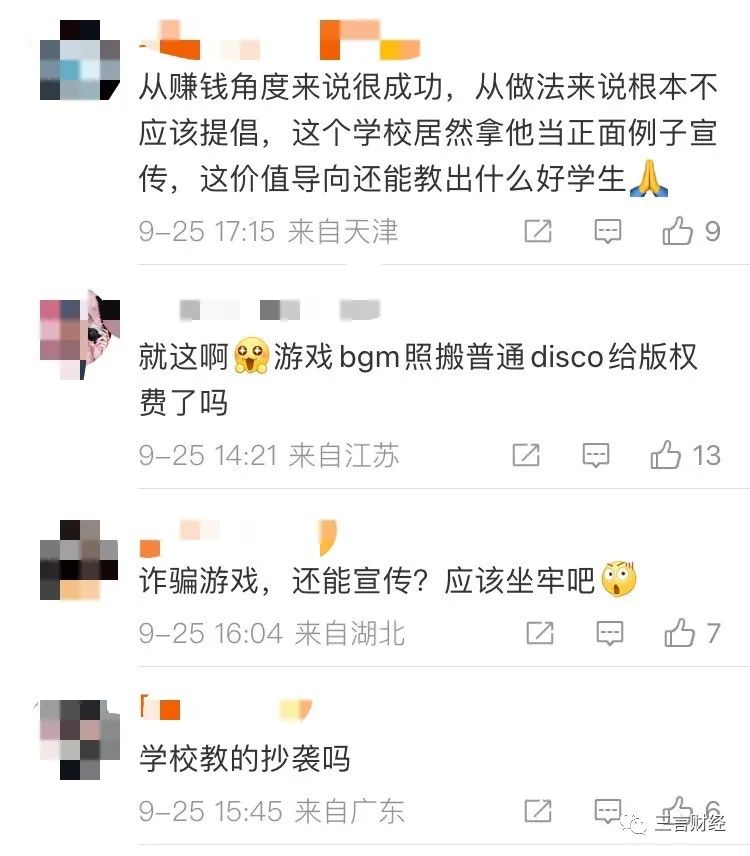Screen dimensions: 750x856
Task: Reply to the 学校教的抄袭吗 comment
Action: click(x=608, y=810)
